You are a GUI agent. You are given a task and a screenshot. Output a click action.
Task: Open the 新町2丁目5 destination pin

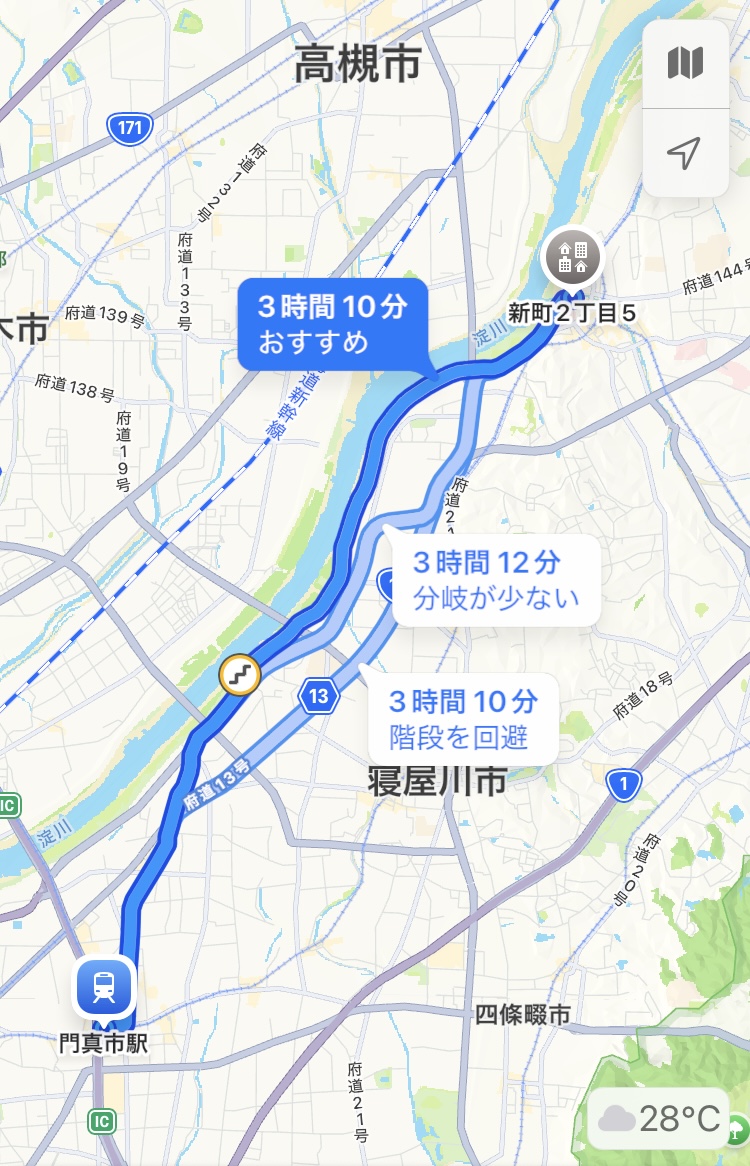click(x=572, y=258)
